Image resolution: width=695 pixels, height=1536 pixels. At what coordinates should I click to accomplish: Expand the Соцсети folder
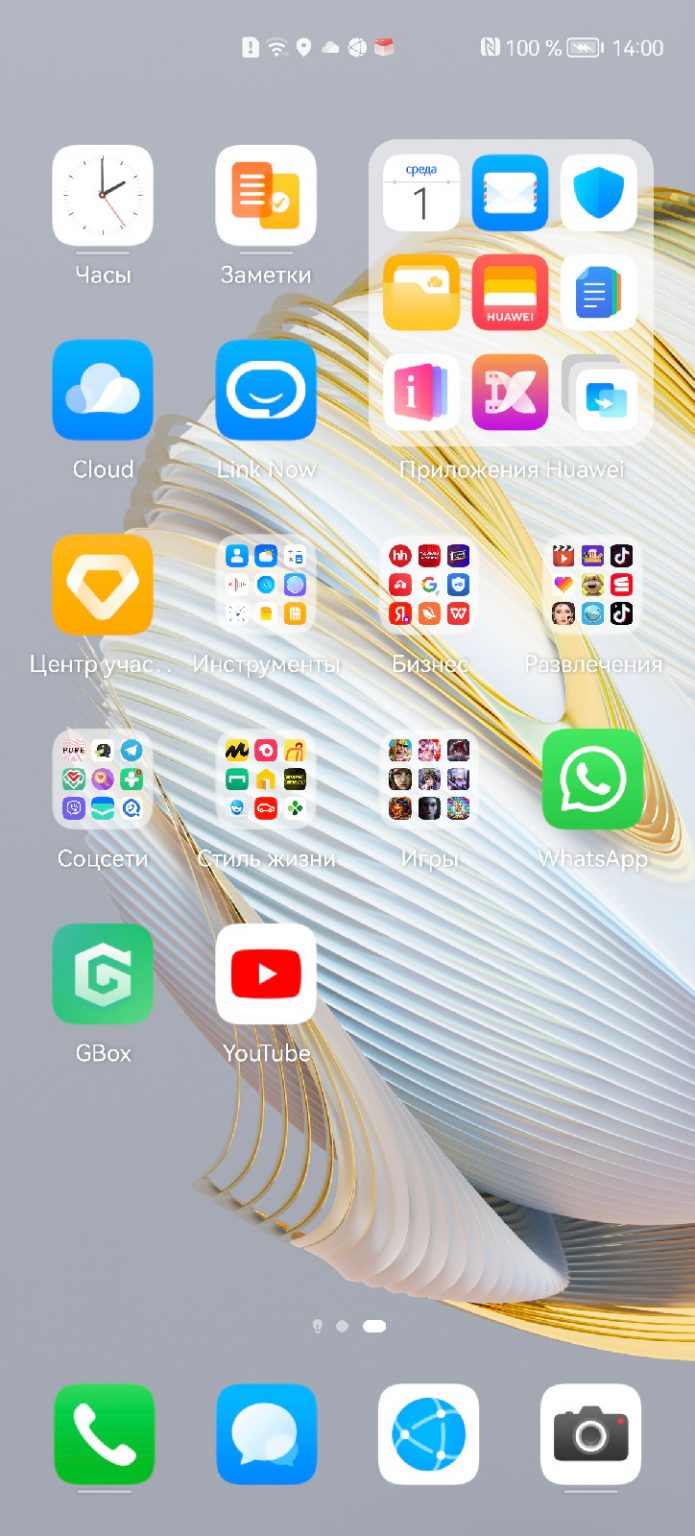(x=102, y=779)
